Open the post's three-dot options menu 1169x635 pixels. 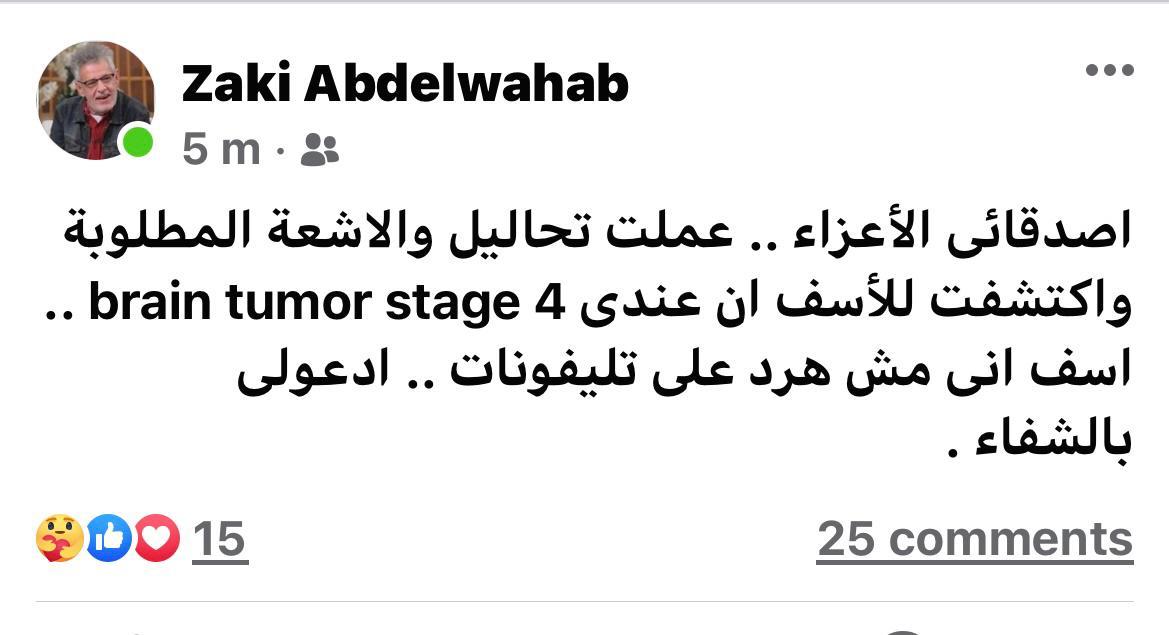(x=1109, y=71)
